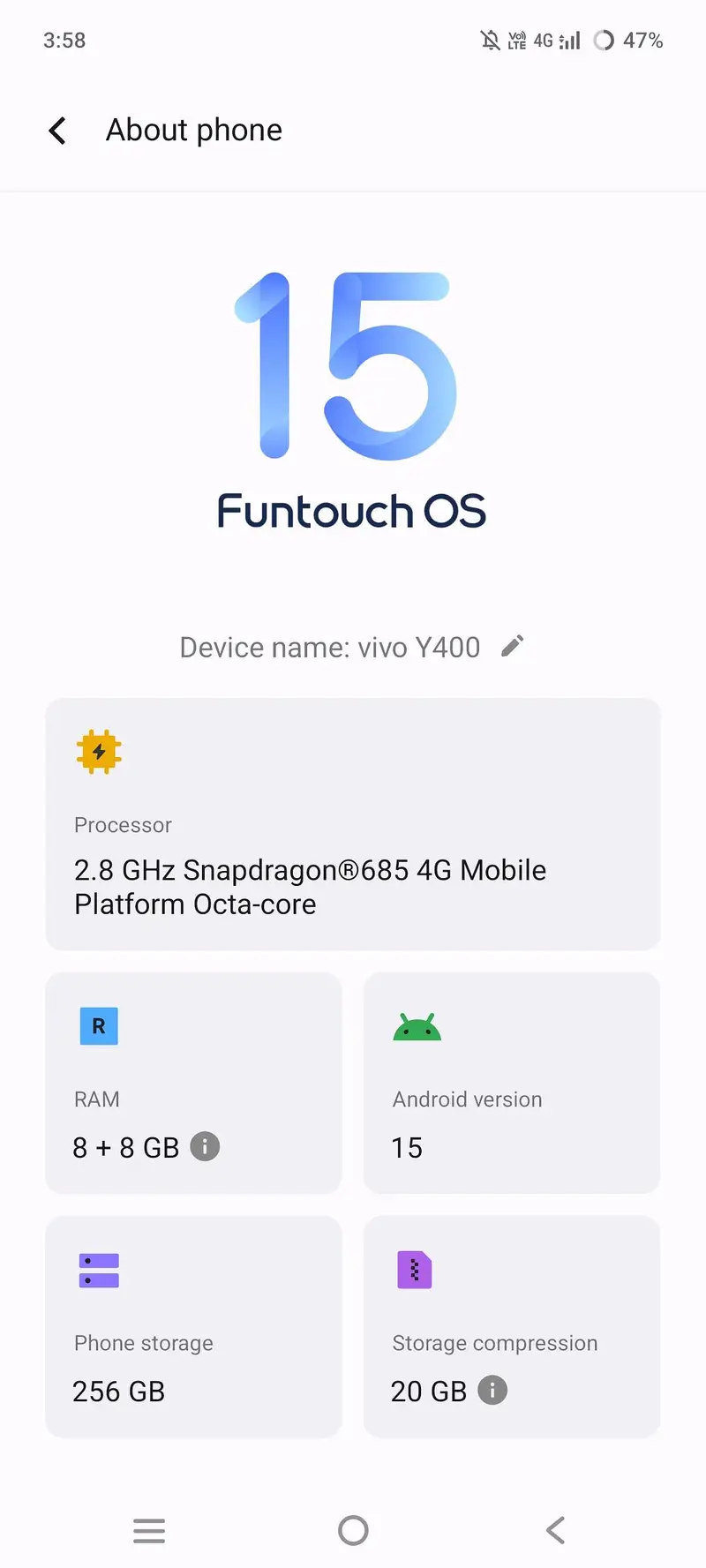706x1568 pixels.
Task: Tap the signal strength bars icon
Action: (x=568, y=40)
